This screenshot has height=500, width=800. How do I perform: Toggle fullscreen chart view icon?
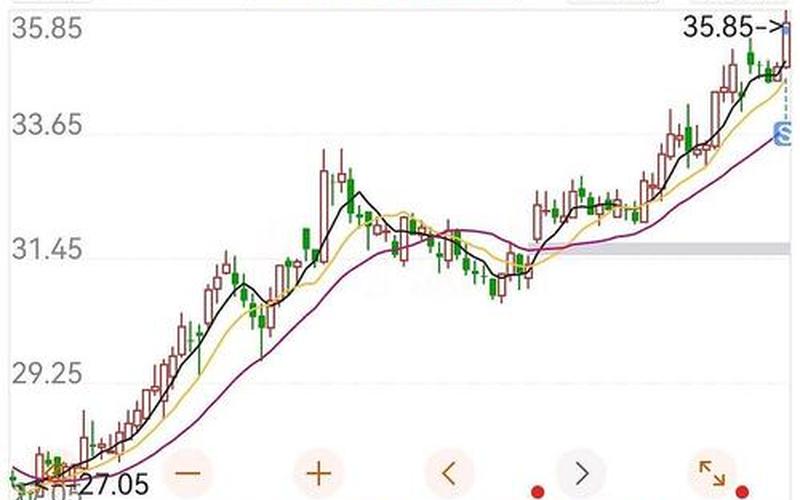tap(712, 472)
